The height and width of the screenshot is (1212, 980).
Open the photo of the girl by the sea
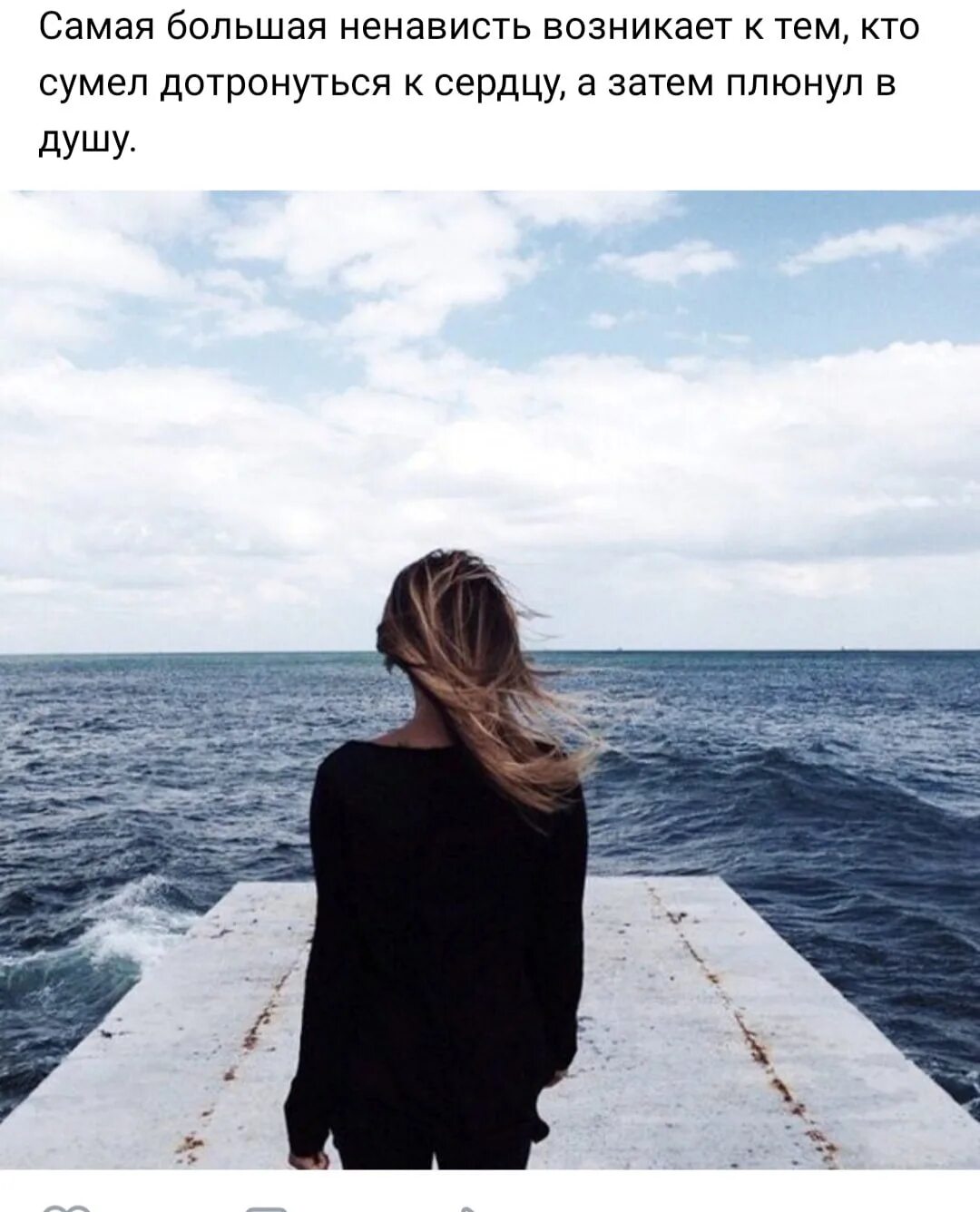490,679
